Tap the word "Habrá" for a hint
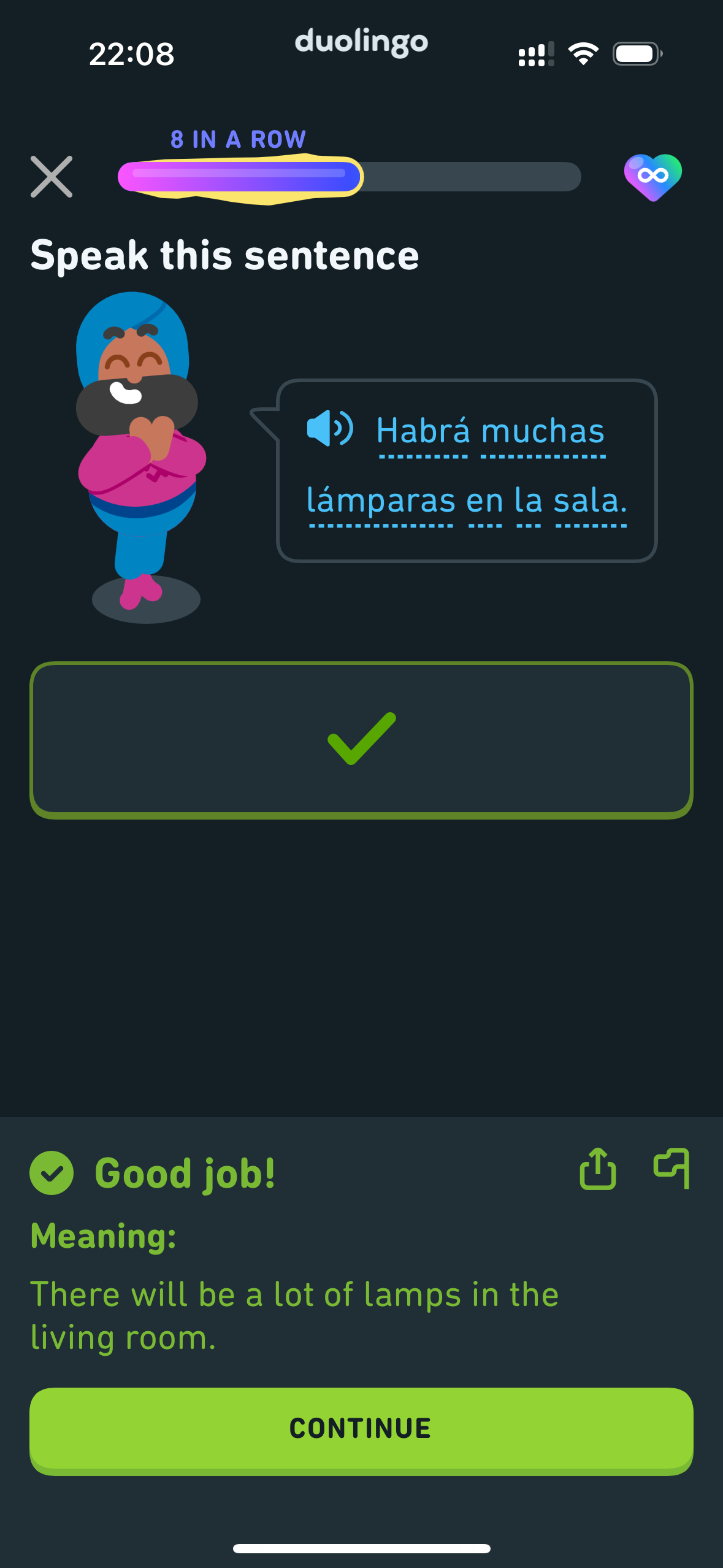The height and width of the screenshot is (1568, 723). tap(423, 431)
